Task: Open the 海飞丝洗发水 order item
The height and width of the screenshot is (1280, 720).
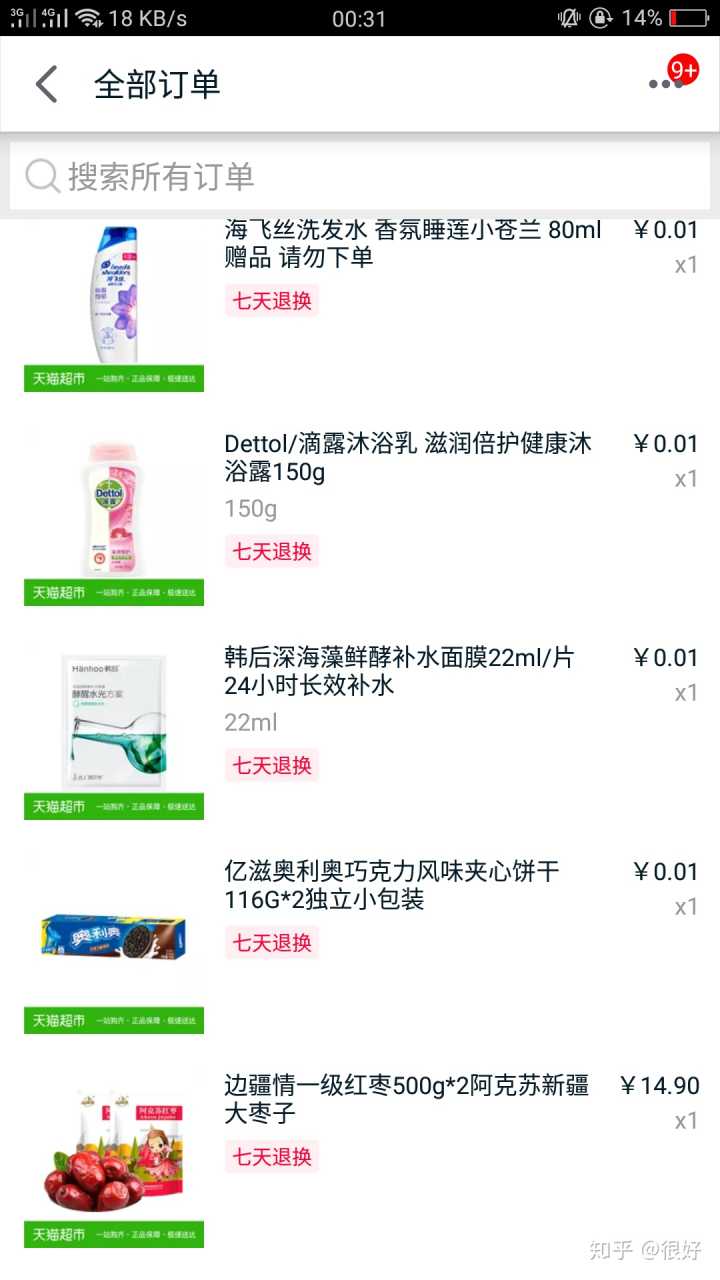Action: [x=412, y=244]
